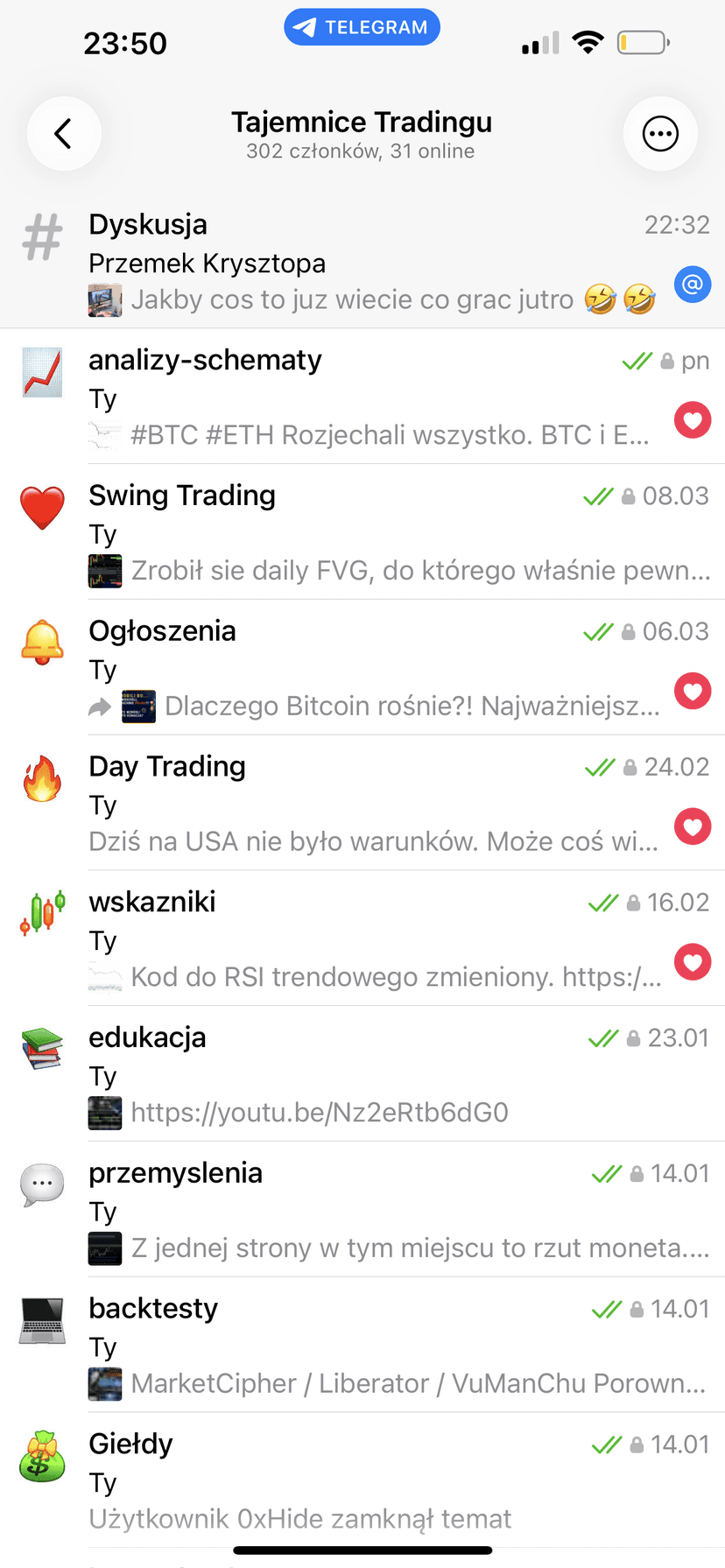Tap the candlestick icon for wskazniki topic
Image resolution: width=725 pixels, height=1568 pixels.
click(41, 913)
